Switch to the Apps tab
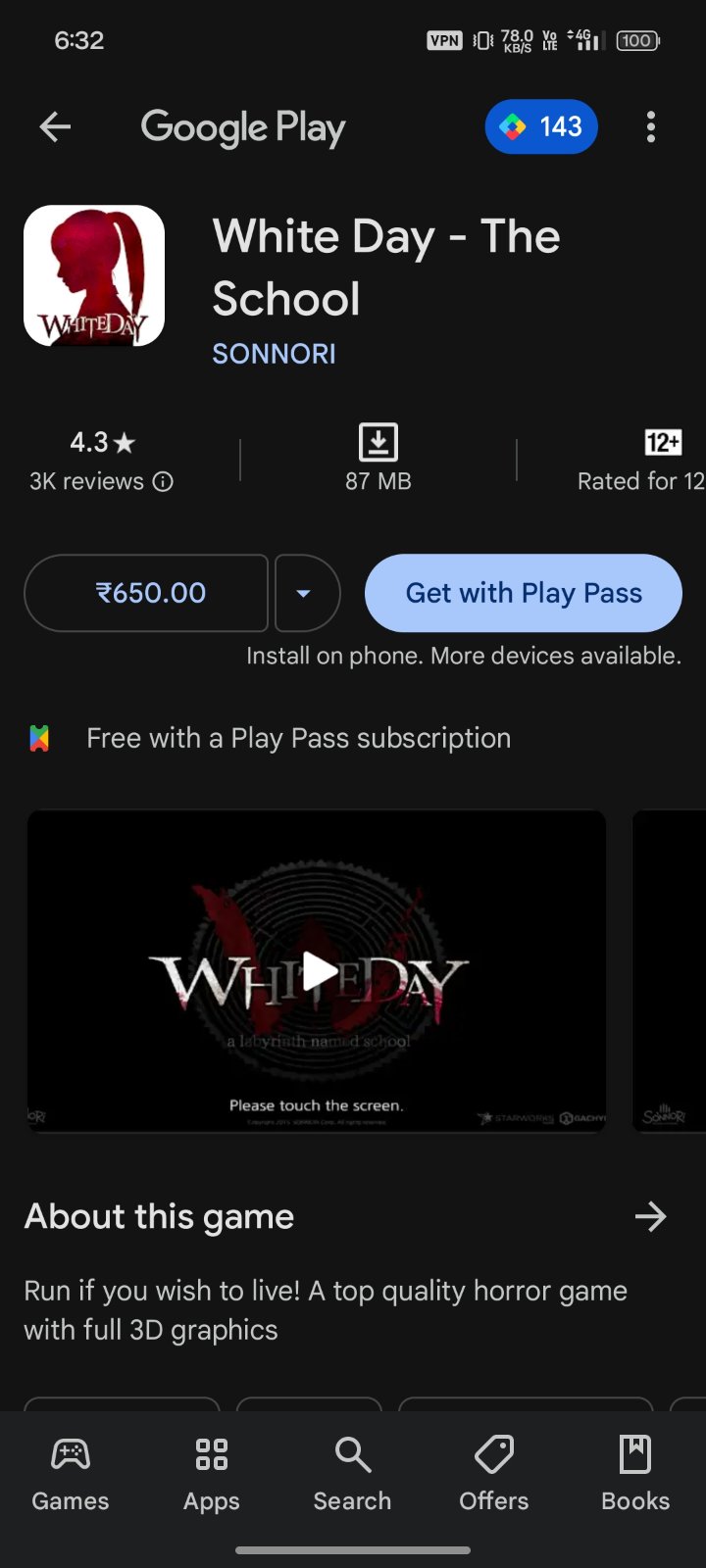This screenshot has width=706, height=1568. click(x=212, y=1473)
